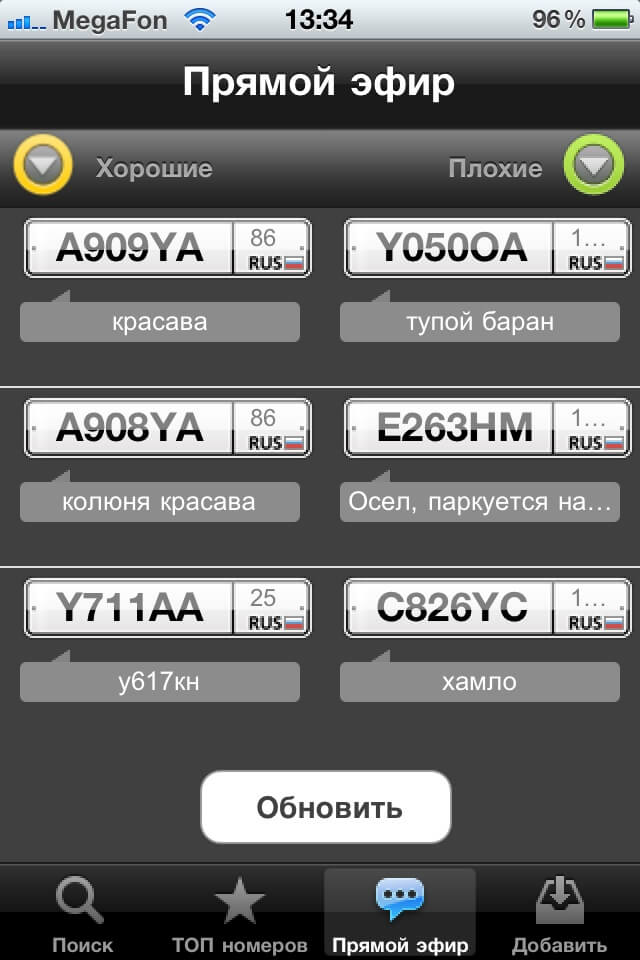Expand the green Плохие dropdown
This screenshot has height=960, width=640.
[x=594, y=167]
